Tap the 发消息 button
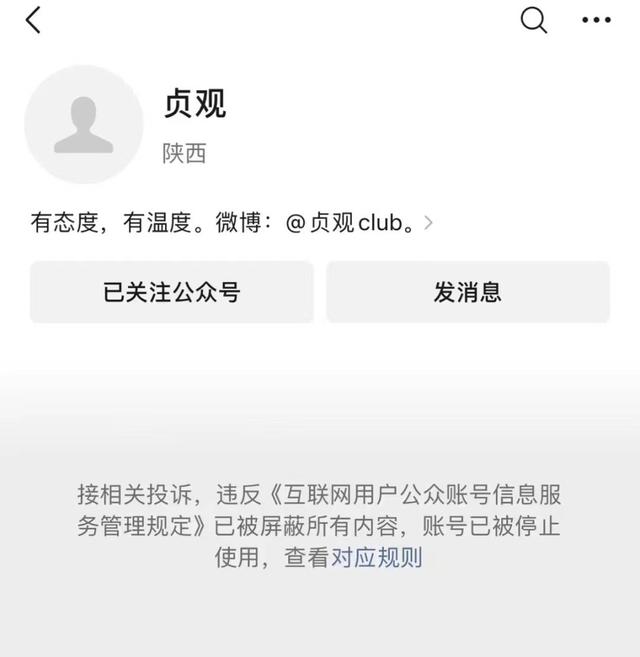This screenshot has width=640, height=657. [468, 292]
